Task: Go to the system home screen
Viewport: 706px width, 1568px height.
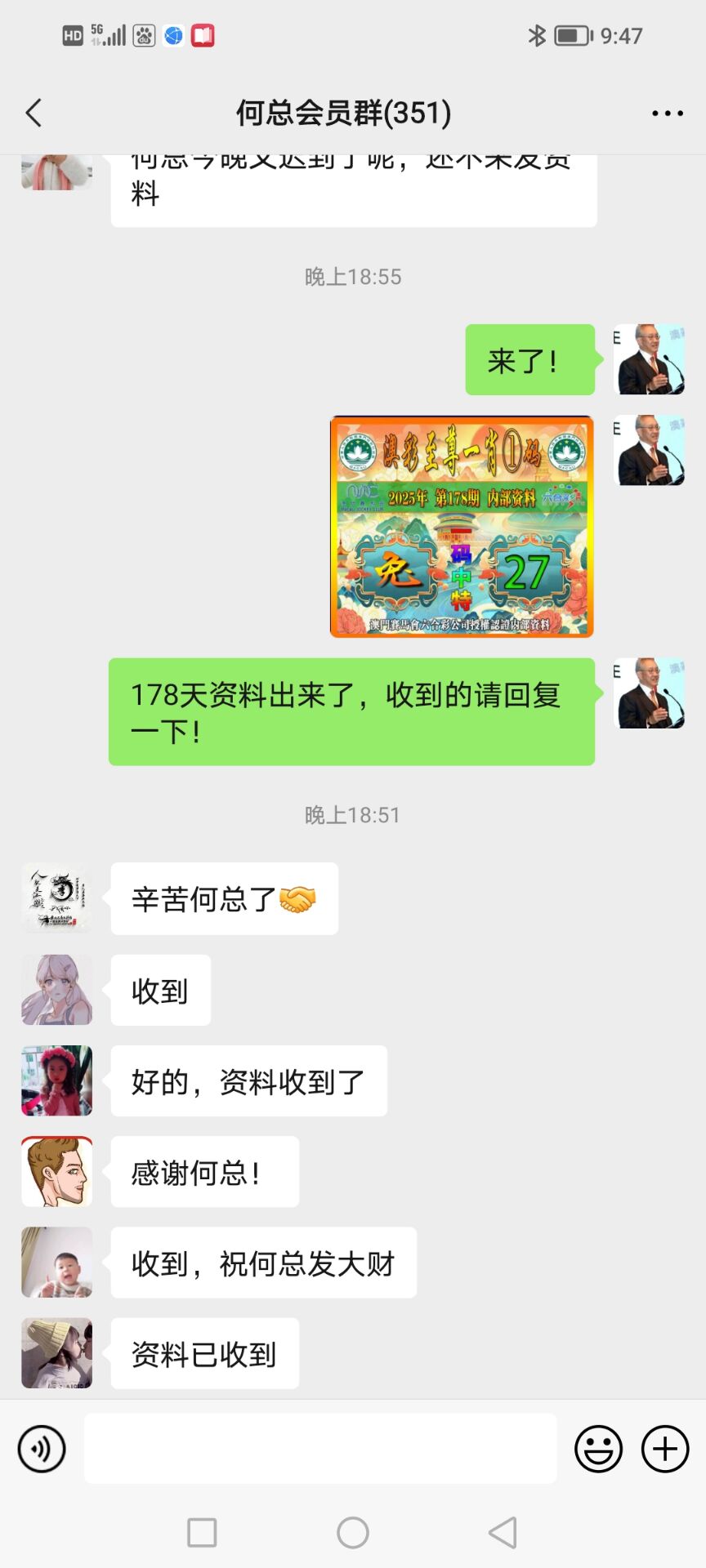Action: [x=353, y=1533]
